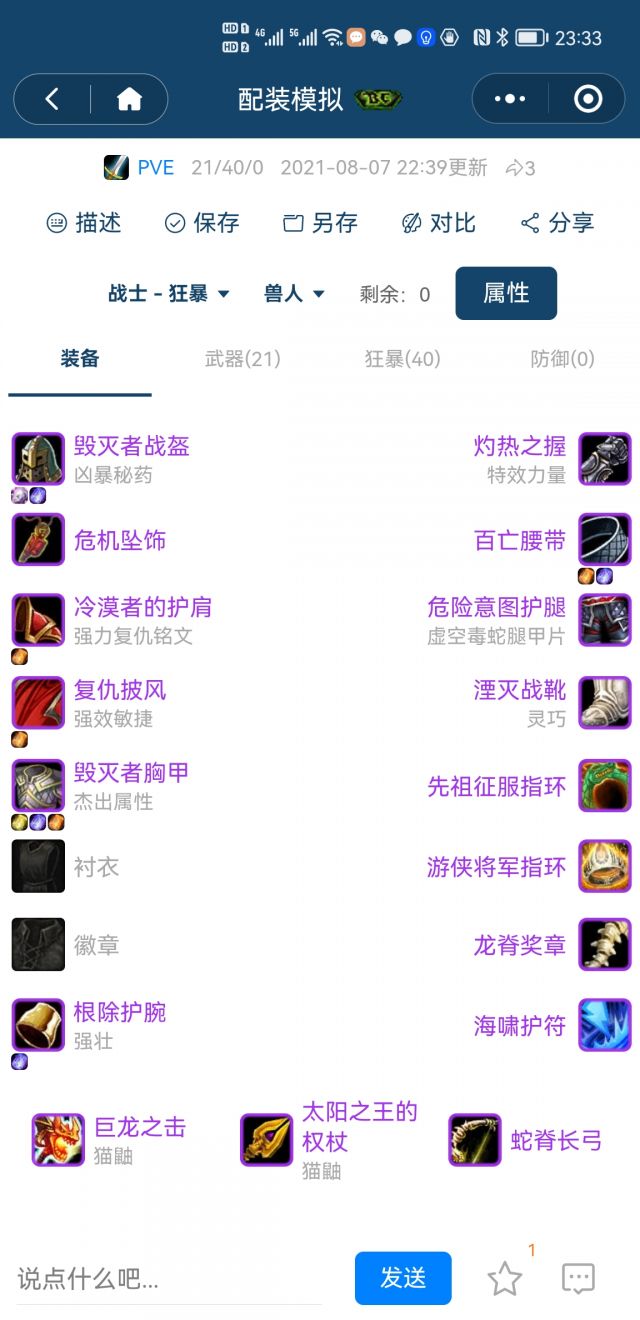Go back using the header arrow
640x1320 pixels.
(52, 99)
